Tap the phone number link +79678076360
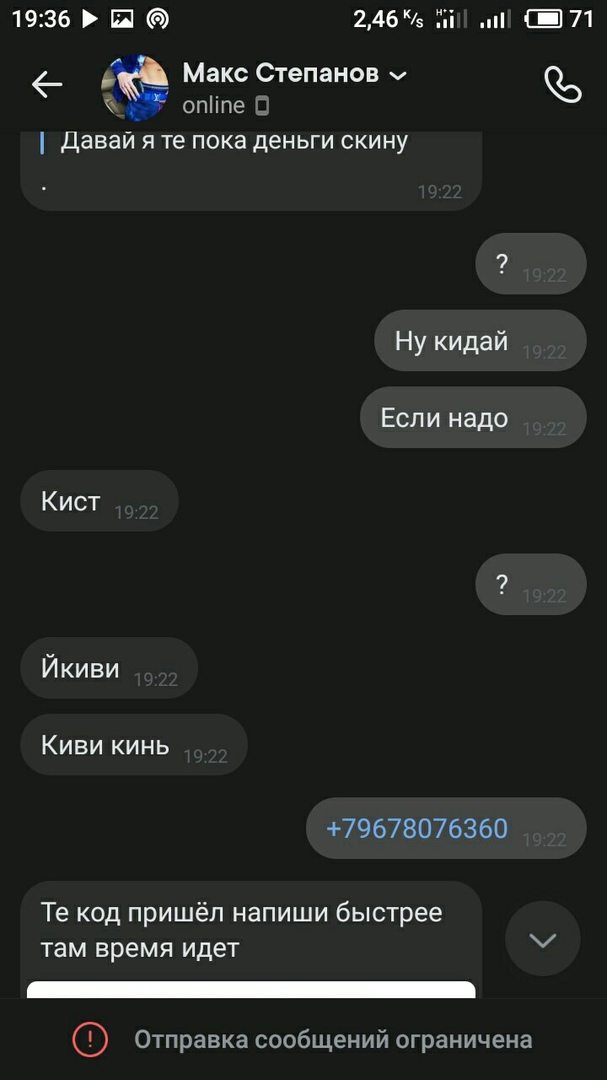The width and height of the screenshot is (607, 1080). (417, 828)
